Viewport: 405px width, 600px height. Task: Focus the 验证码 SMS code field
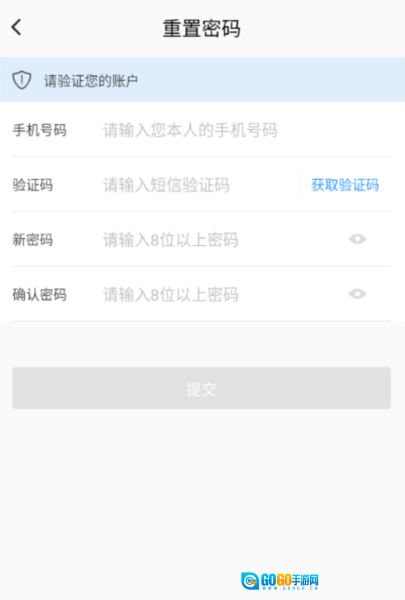(x=199, y=185)
